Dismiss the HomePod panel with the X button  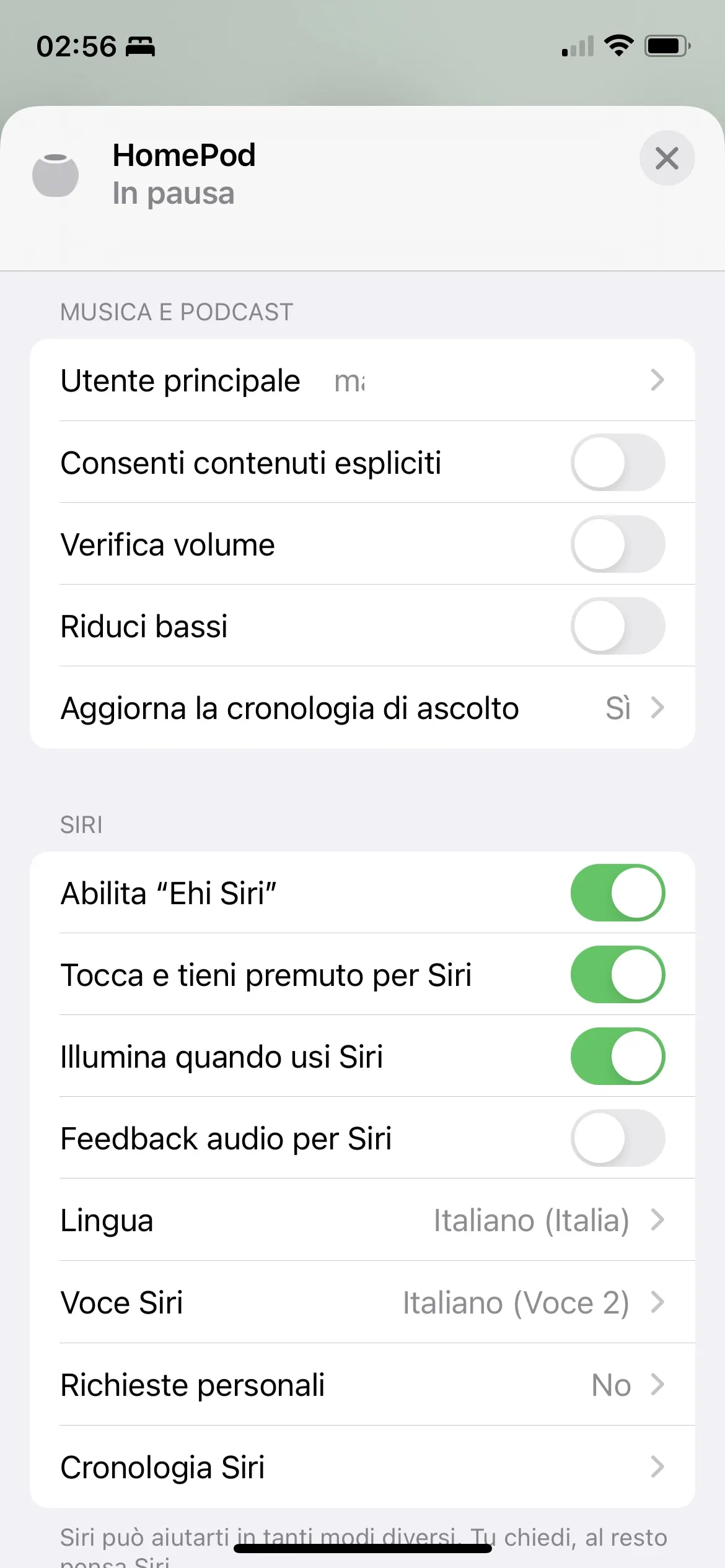coord(667,159)
